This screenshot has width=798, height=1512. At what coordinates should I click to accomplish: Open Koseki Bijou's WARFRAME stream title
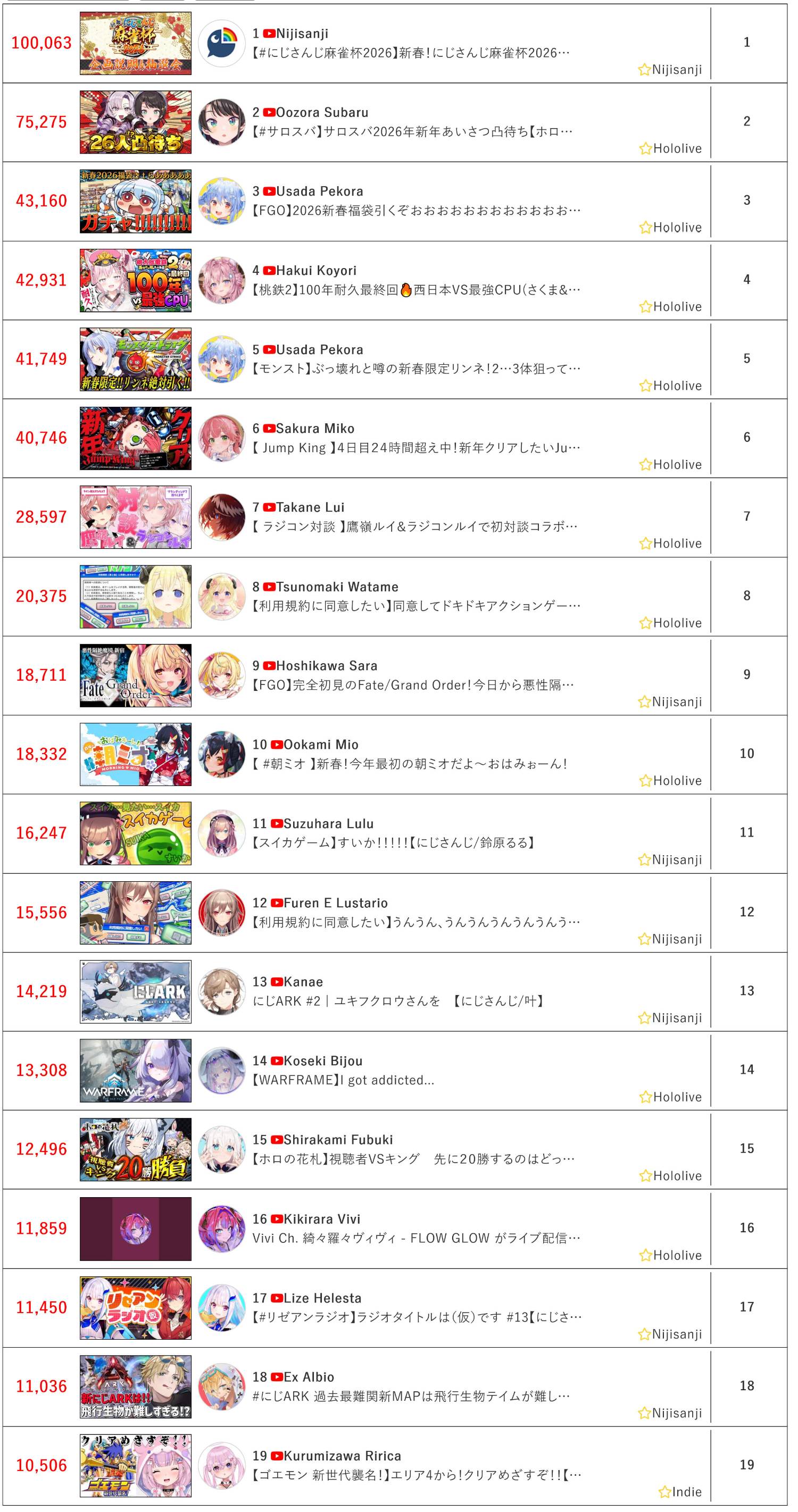(x=344, y=1080)
